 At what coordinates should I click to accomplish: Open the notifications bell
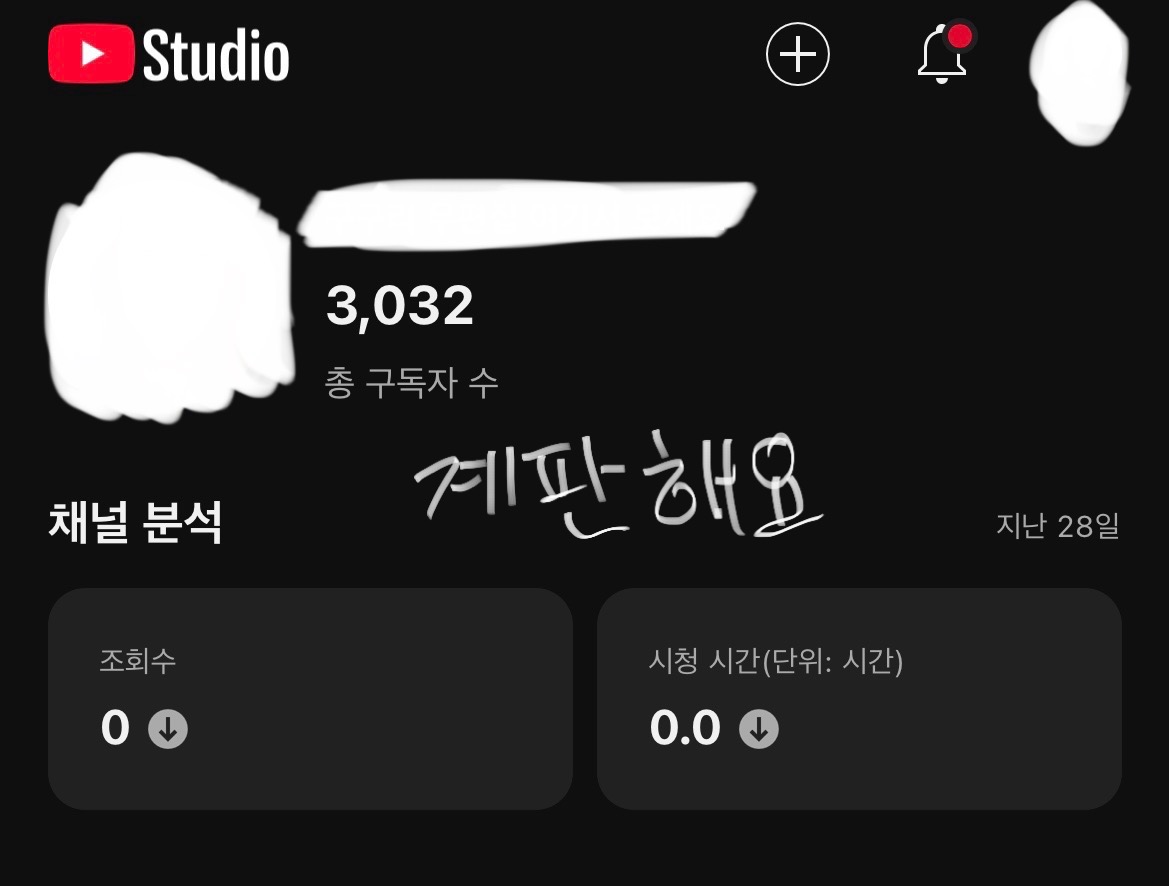[x=942, y=54]
